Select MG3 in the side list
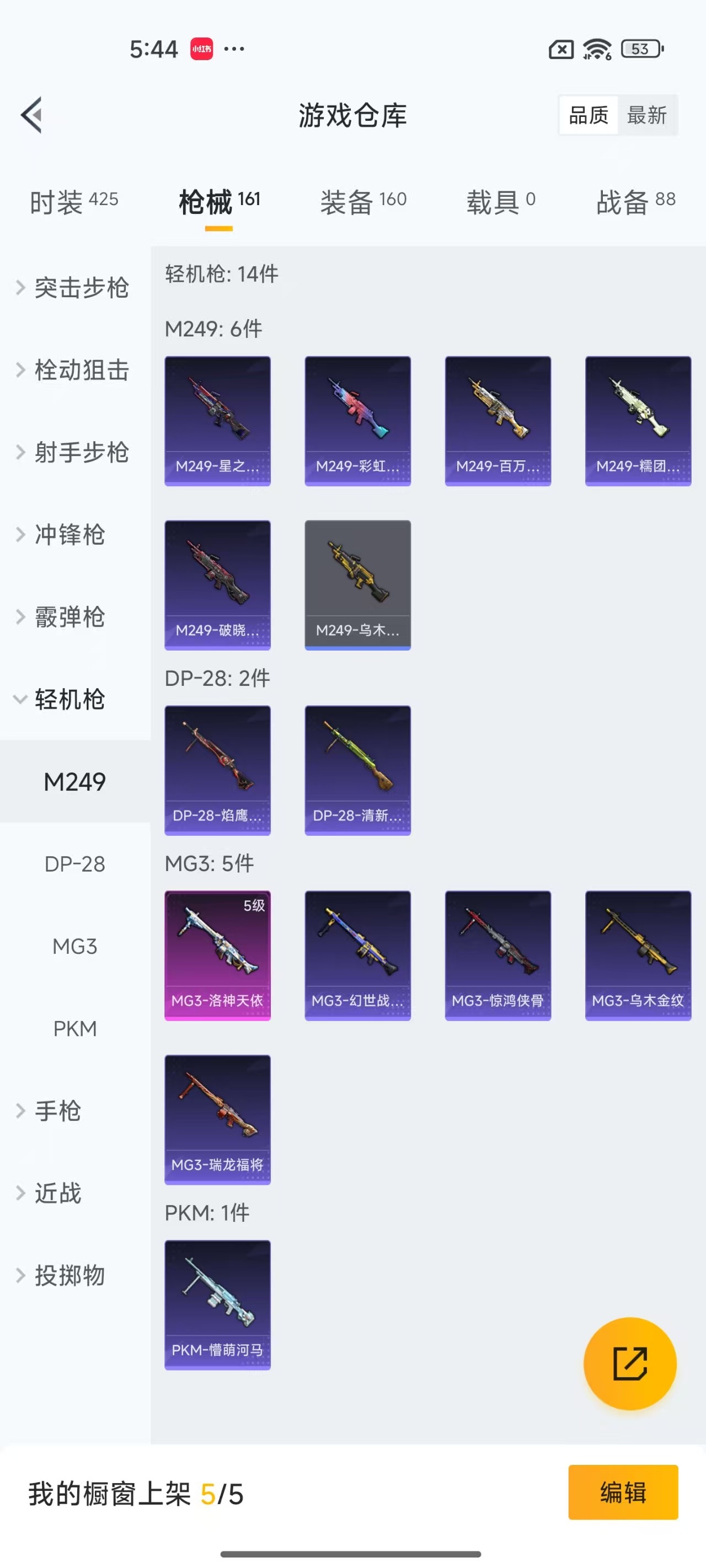706x1568 pixels. pyautogui.click(x=75, y=946)
